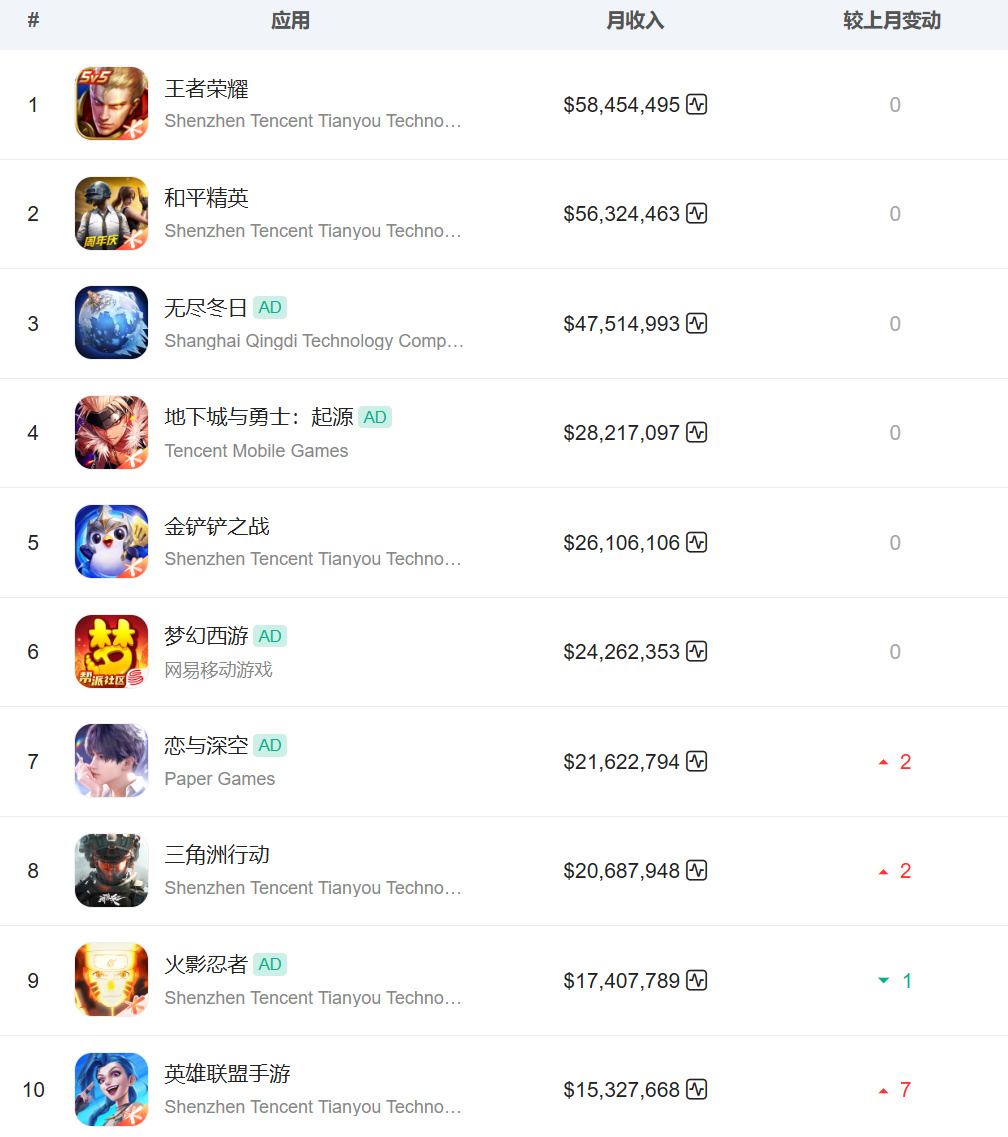Open the 恋与深空 app page
The image size is (1008, 1137).
pos(205,746)
